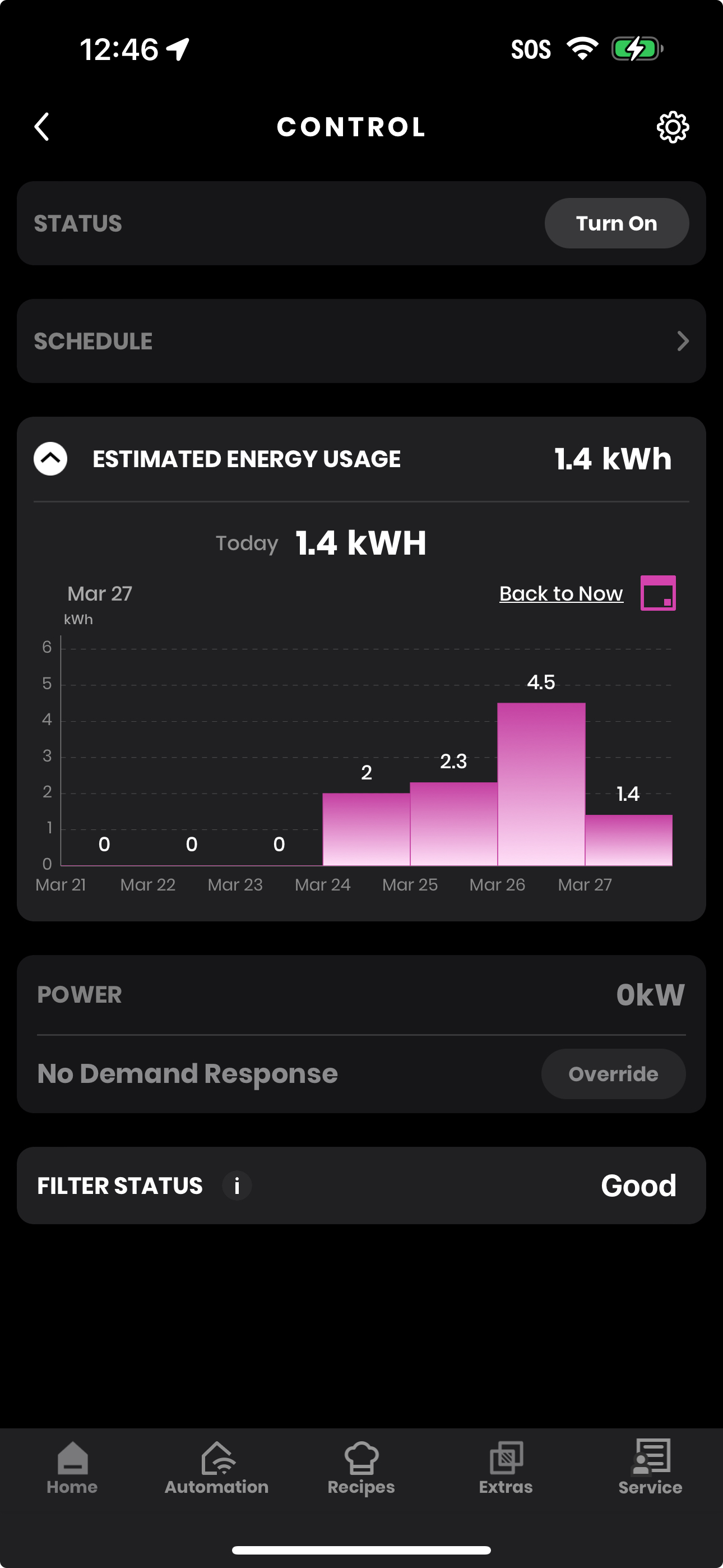Open the Schedule row
The height and width of the screenshot is (1568, 723).
click(361, 341)
